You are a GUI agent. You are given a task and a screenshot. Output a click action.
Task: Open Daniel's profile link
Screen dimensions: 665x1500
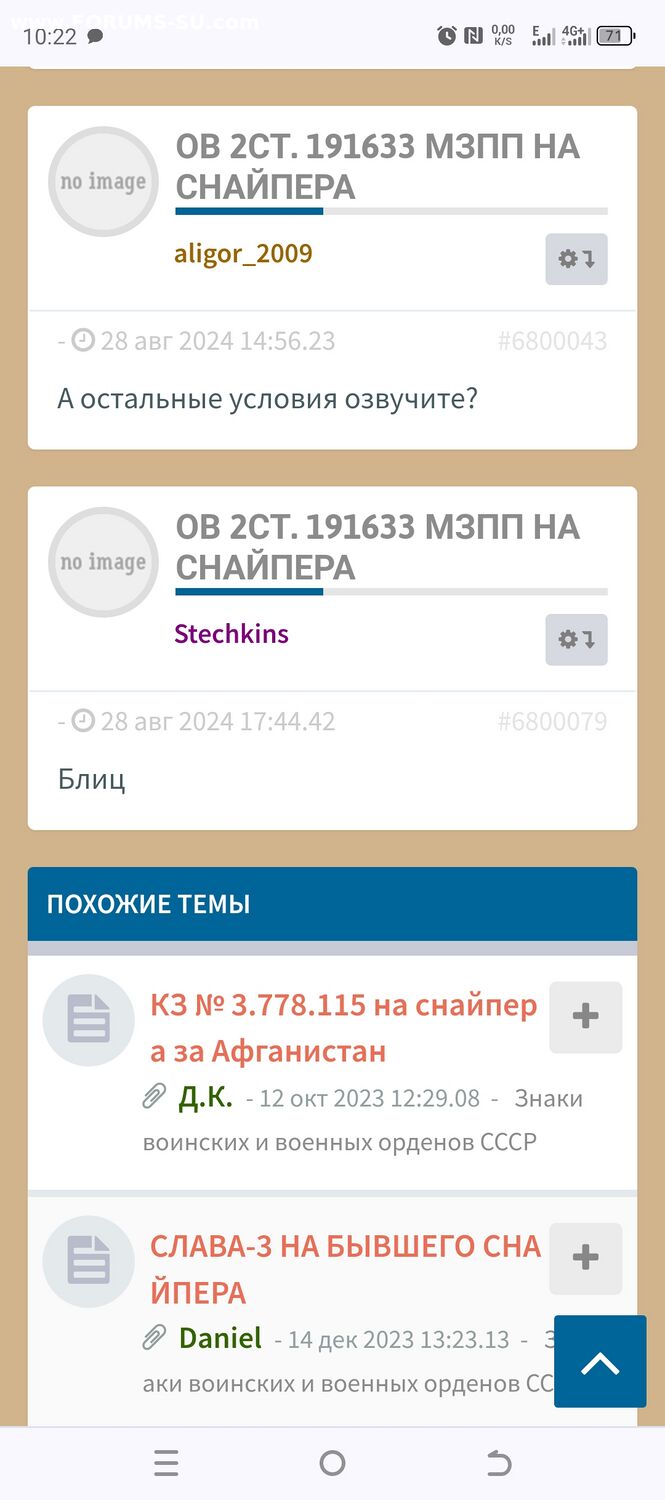(x=220, y=1338)
